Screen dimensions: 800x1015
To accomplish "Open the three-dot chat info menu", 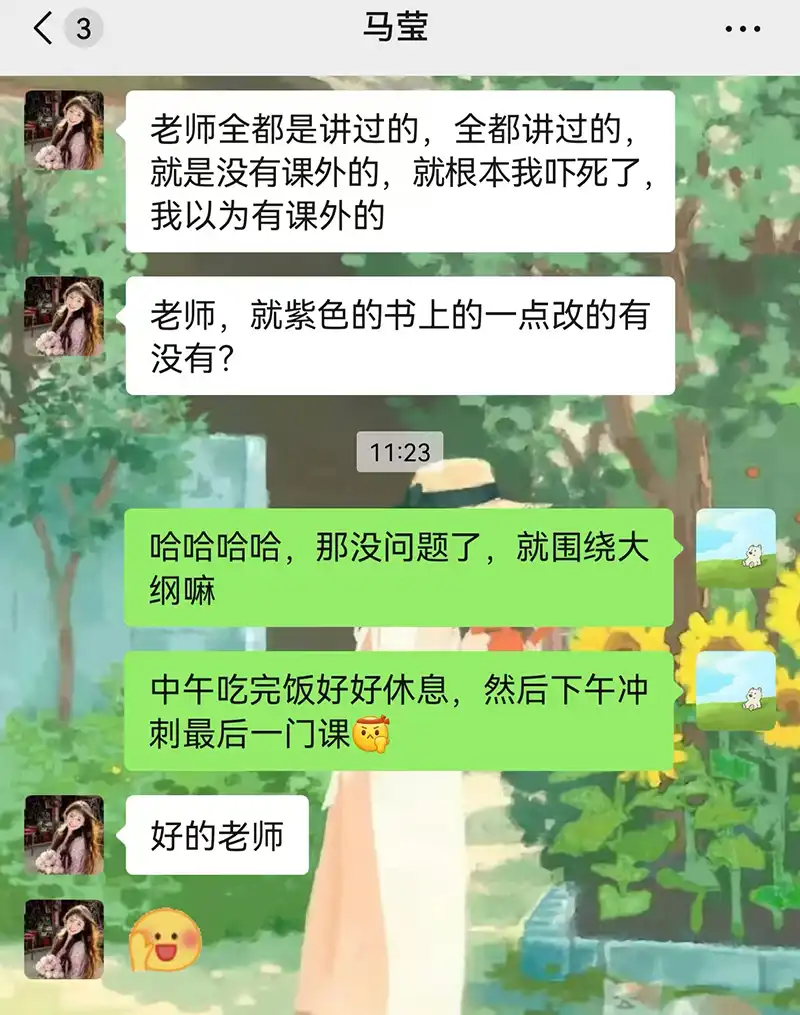I will 742,29.
